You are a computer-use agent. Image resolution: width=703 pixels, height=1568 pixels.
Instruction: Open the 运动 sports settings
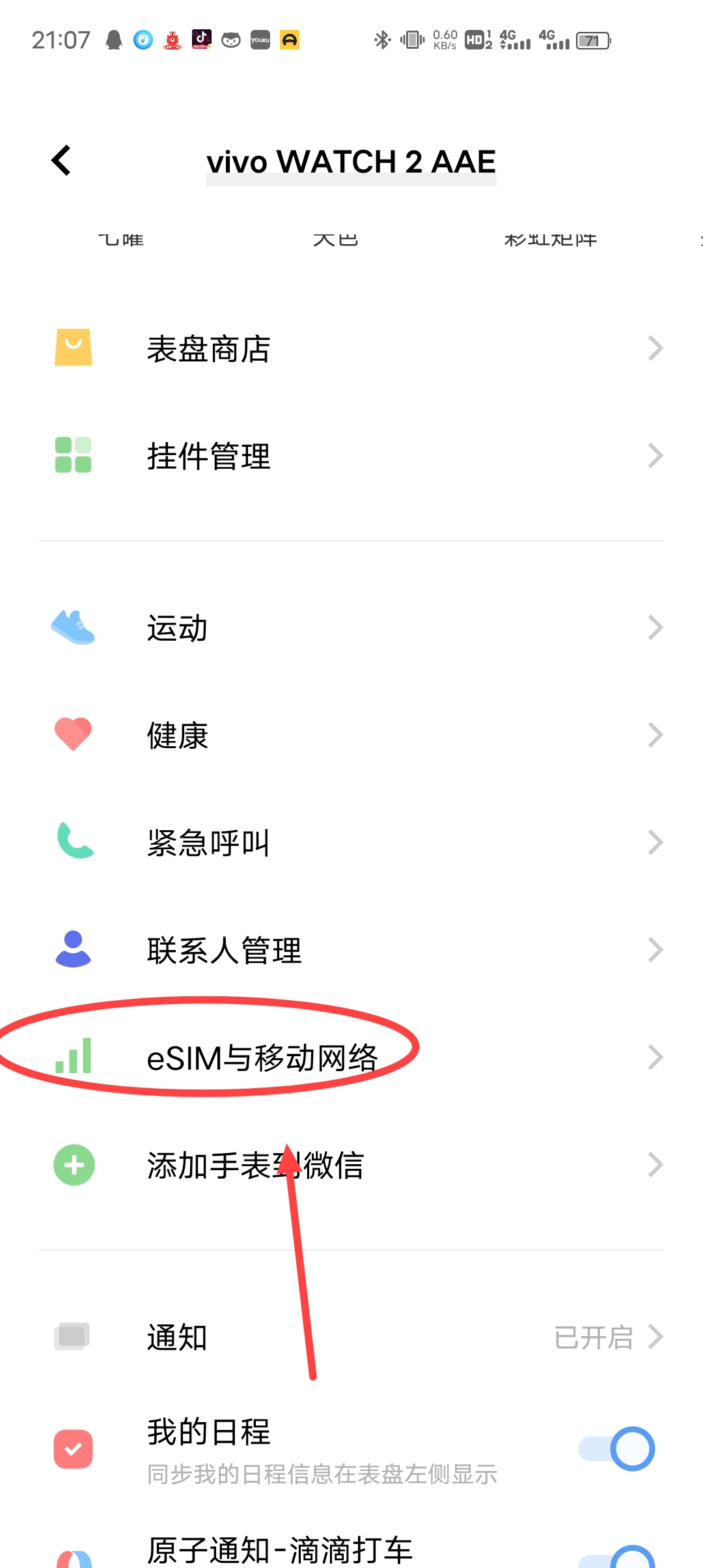pos(351,628)
